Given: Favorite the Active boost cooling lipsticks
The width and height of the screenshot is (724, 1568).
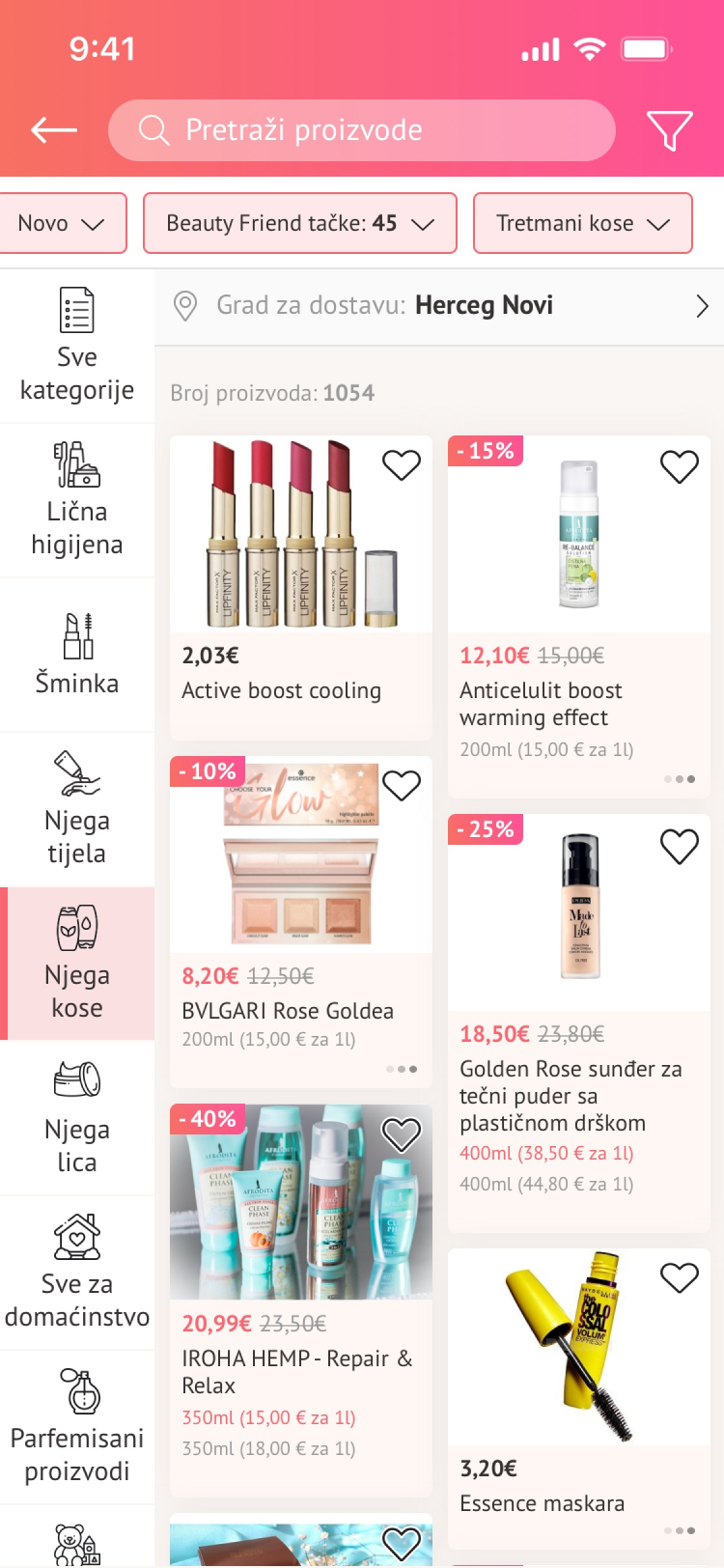Looking at the screenshot, I should [x=402, y=464].
